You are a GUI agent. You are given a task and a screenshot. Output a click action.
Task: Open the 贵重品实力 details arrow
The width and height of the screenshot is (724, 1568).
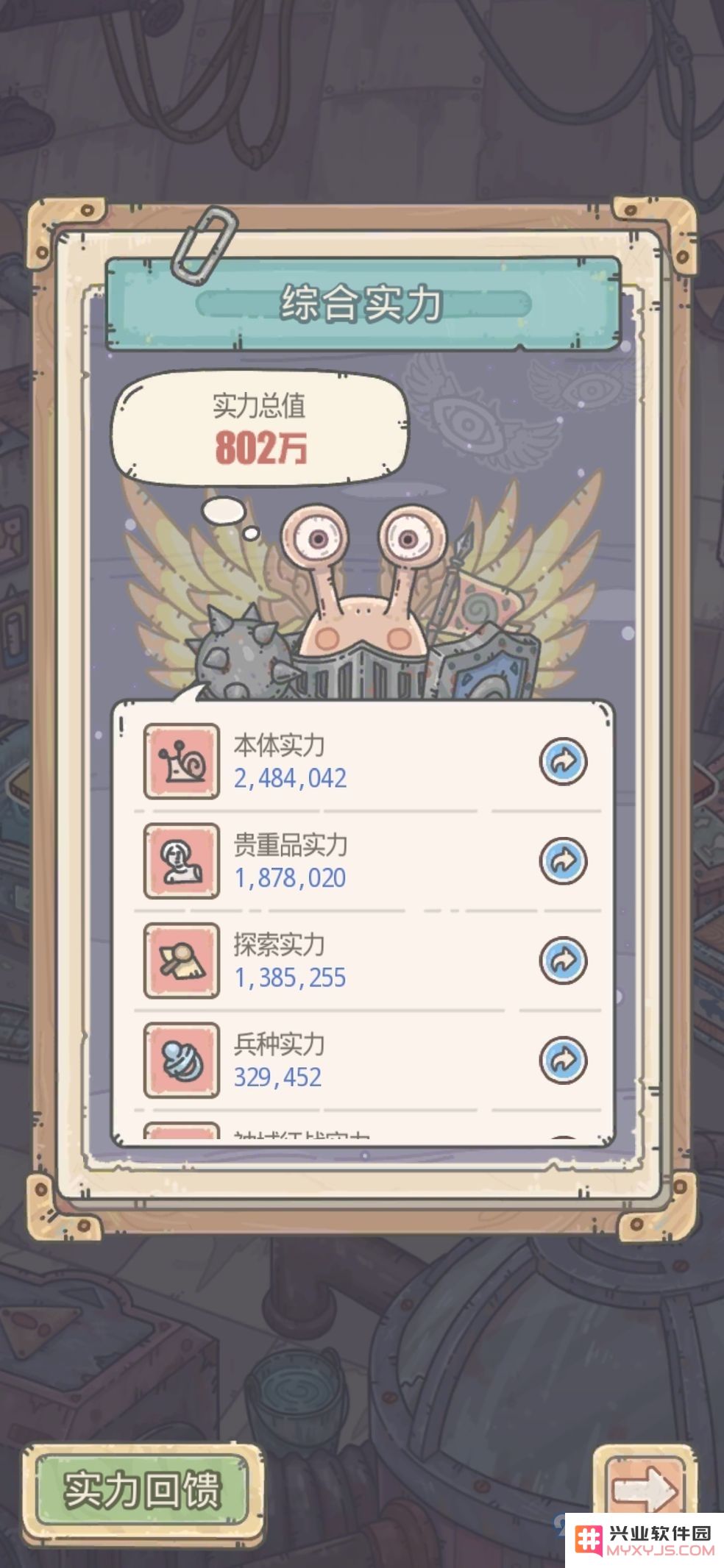563,860
